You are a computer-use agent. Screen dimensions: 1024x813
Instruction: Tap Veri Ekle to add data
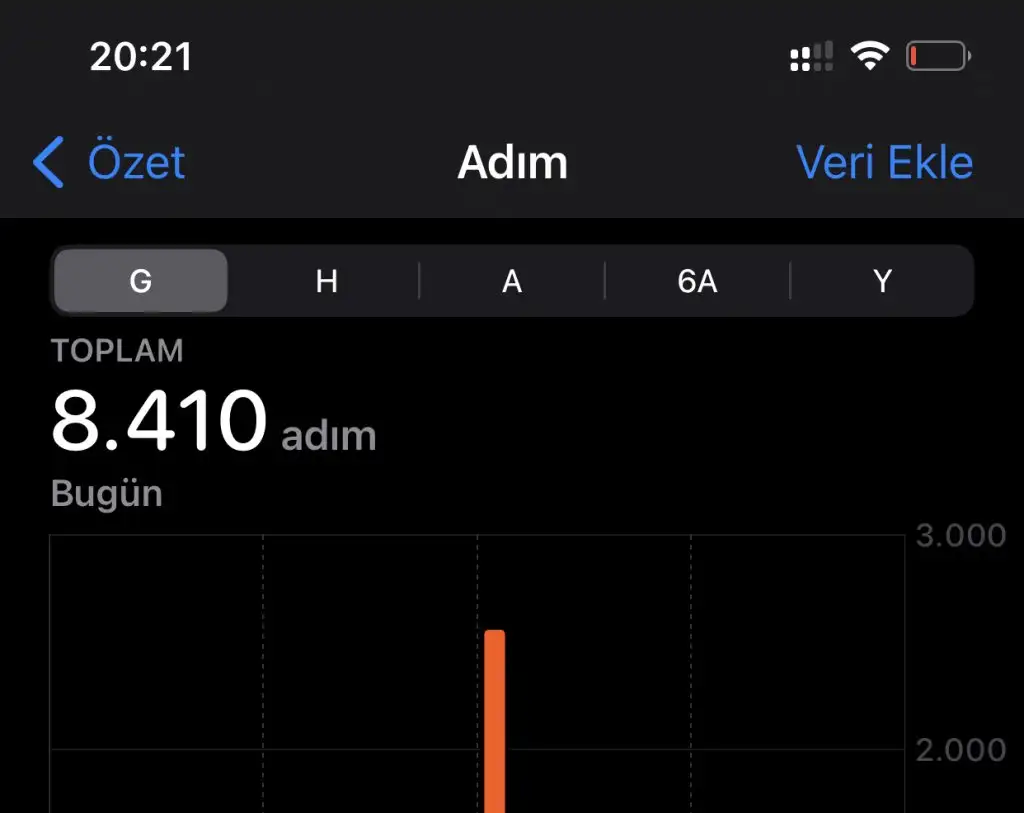(x=884, y=162)
